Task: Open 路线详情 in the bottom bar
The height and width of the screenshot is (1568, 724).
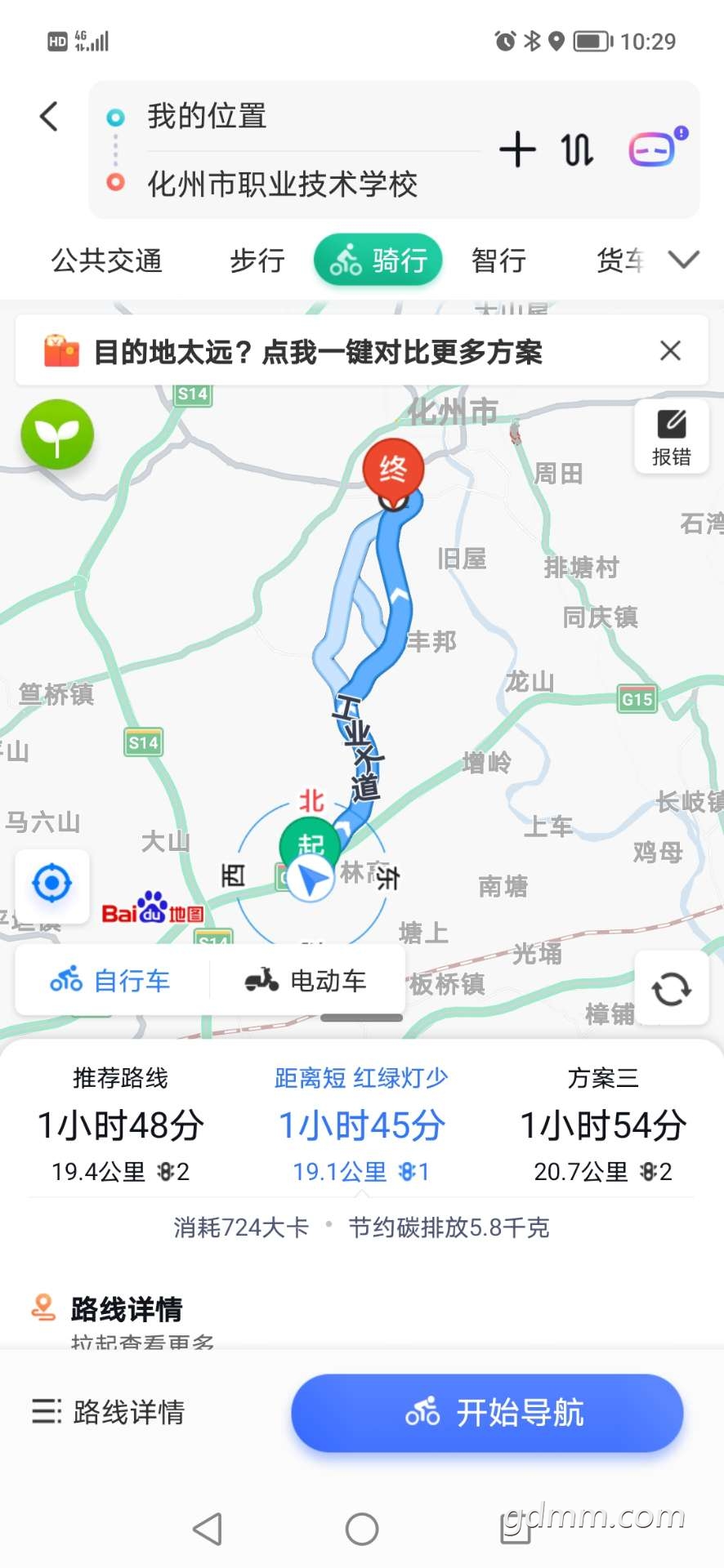Action: pos(109,1412)
